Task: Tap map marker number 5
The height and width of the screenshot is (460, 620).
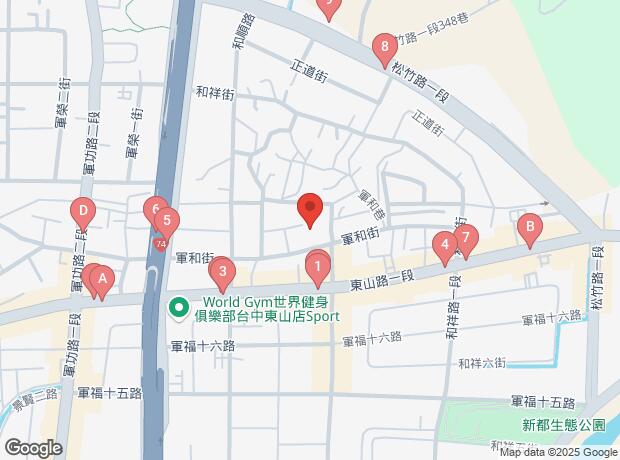Action: [x=167, y=221]
